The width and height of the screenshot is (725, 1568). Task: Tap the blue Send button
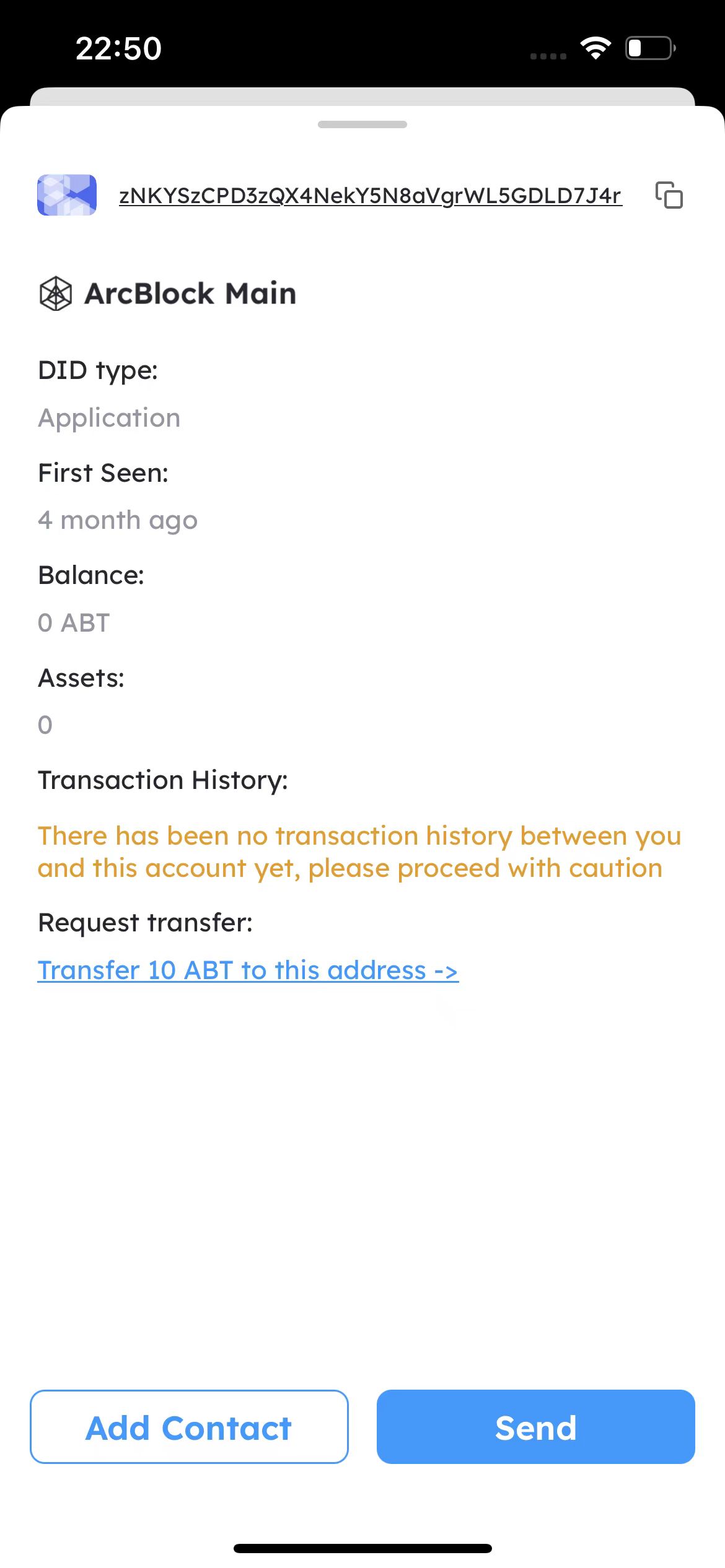[535, 1427]
